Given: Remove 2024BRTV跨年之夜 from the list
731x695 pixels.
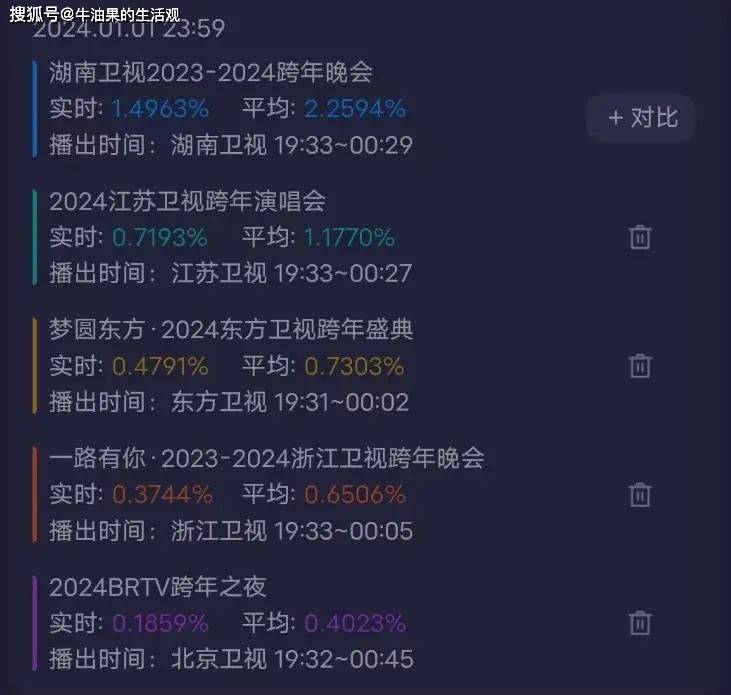Looking at the screenshot, I should tap(640, 623).
